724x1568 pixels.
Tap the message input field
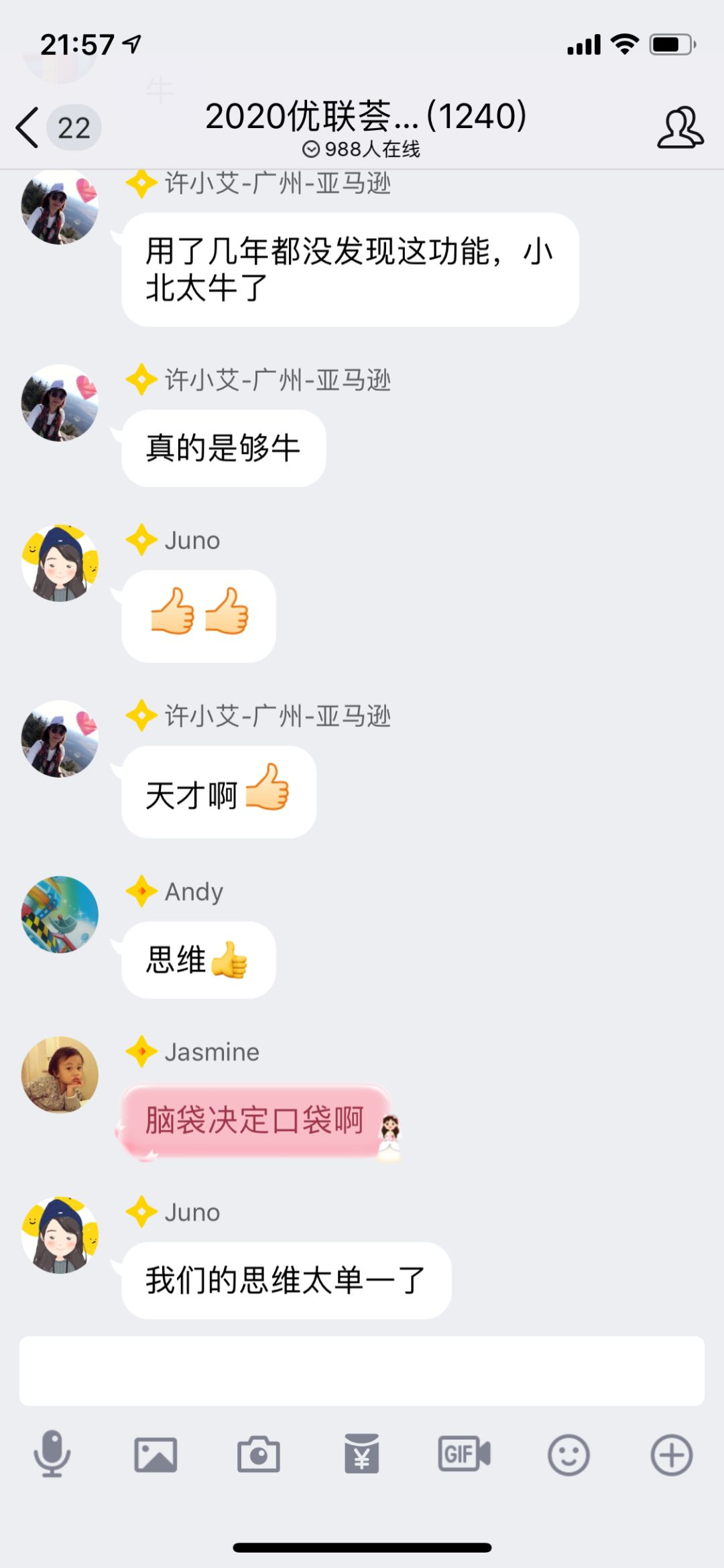(x=361, y=1371)
